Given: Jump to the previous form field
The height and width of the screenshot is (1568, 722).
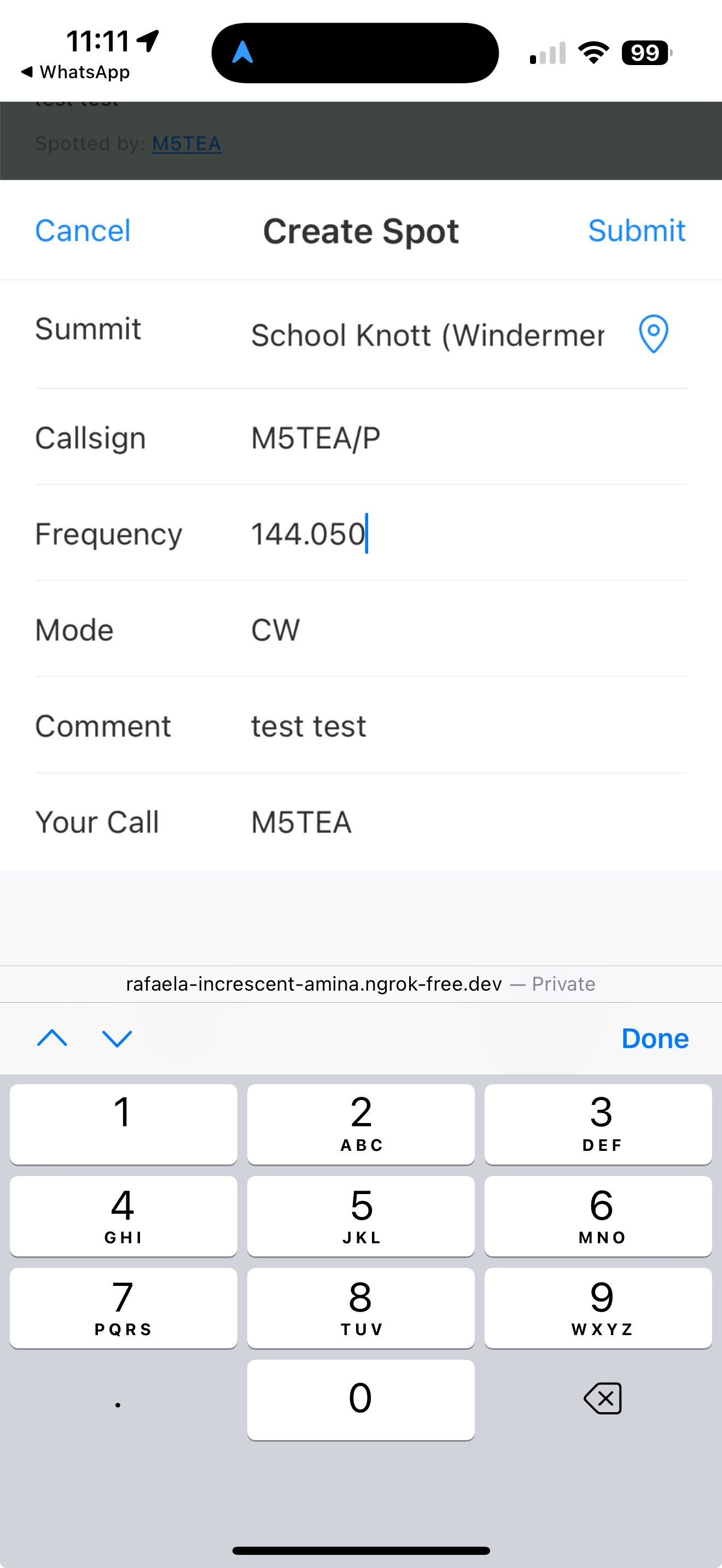Looking at the screenshot, I should (53, 1038).
